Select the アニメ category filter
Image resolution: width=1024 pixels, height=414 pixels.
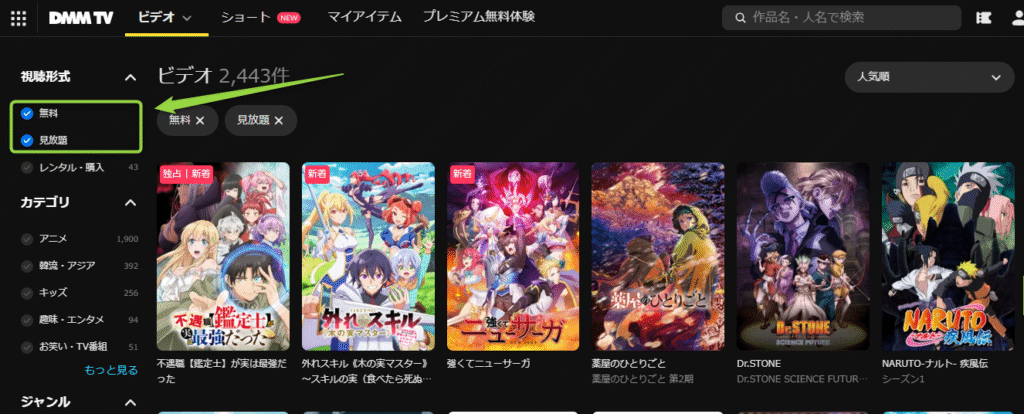pyautogui.click(x=27, y=239)
